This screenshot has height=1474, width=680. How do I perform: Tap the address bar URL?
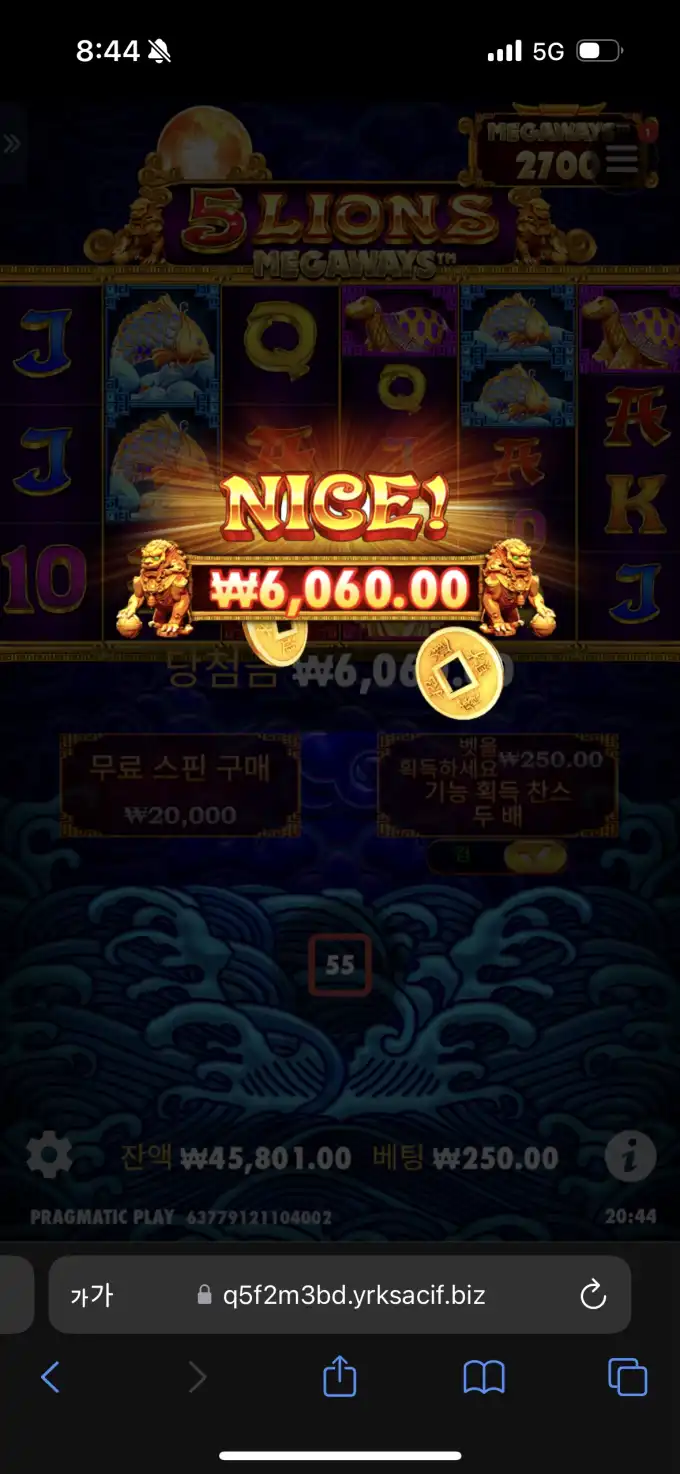(x=340, y=1296)
